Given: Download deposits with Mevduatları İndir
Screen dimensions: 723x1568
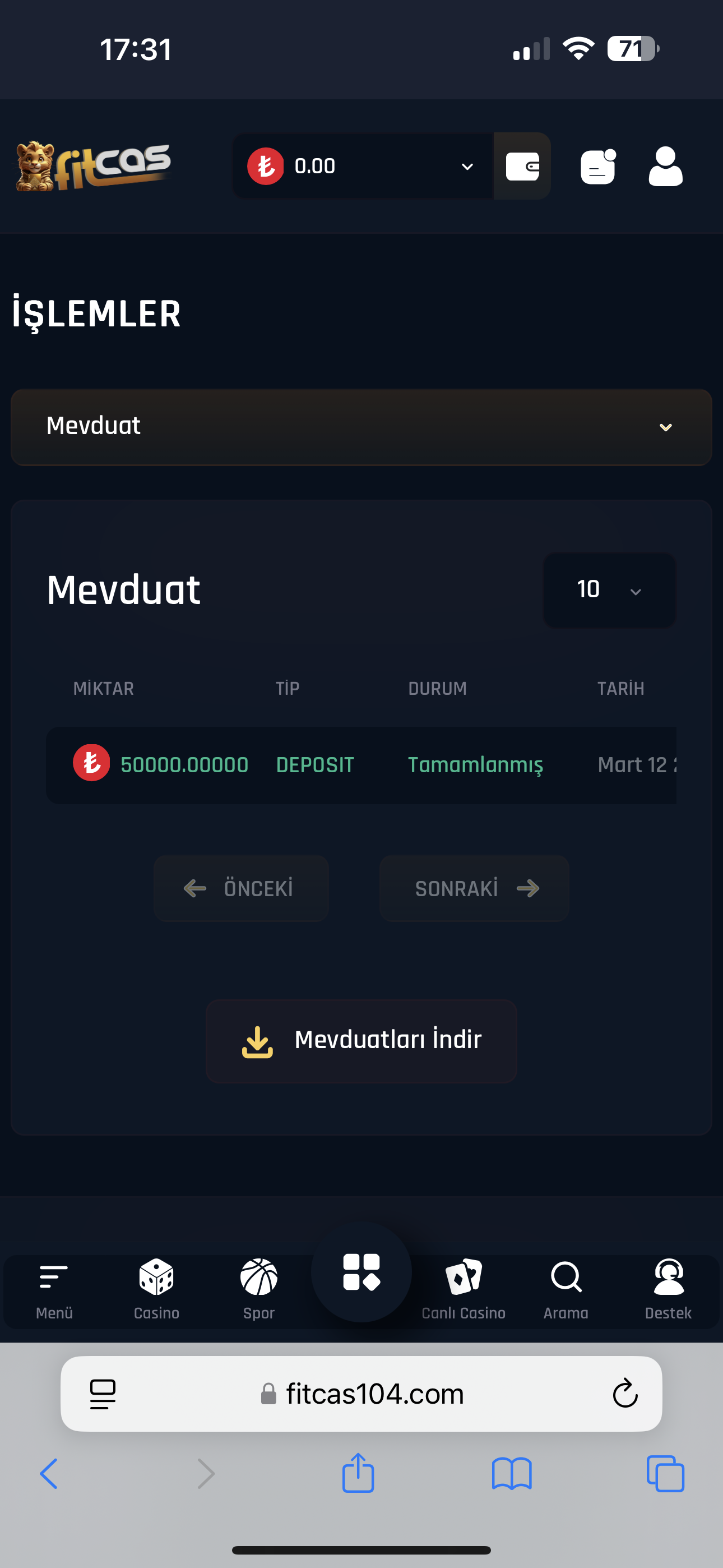Looking at the screenshot, I should point(361,1040).
